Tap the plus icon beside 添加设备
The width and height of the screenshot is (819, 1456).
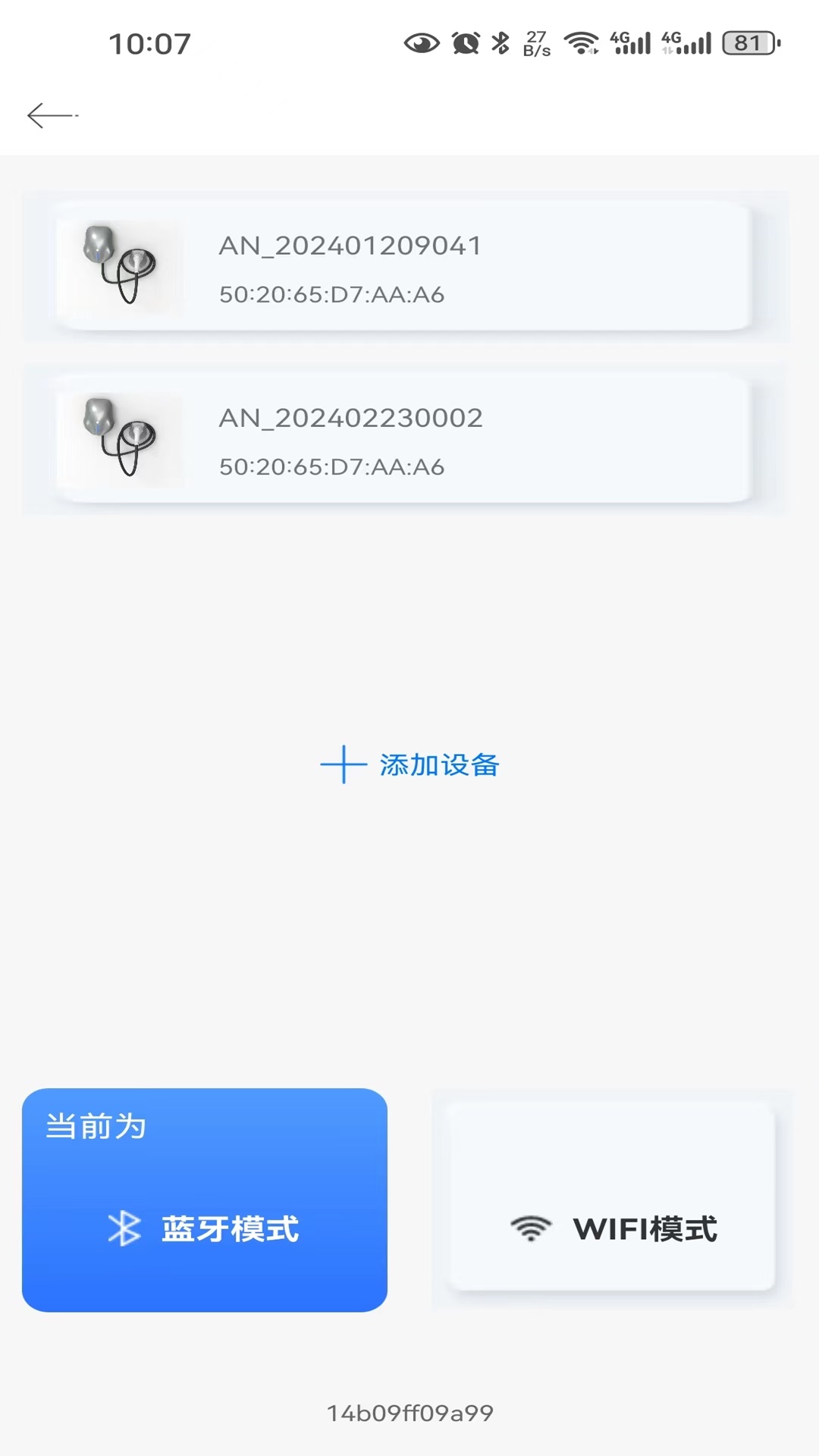(x=344, y=765)
